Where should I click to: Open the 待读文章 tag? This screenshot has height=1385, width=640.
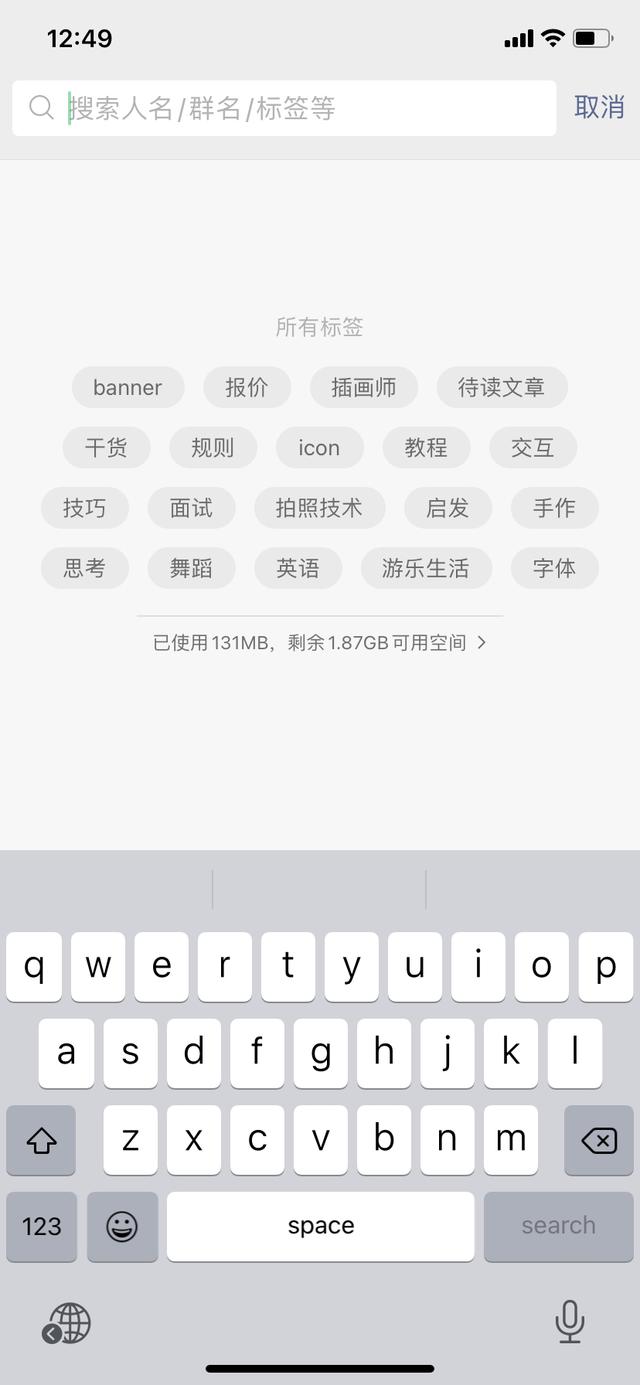(502, 387)
